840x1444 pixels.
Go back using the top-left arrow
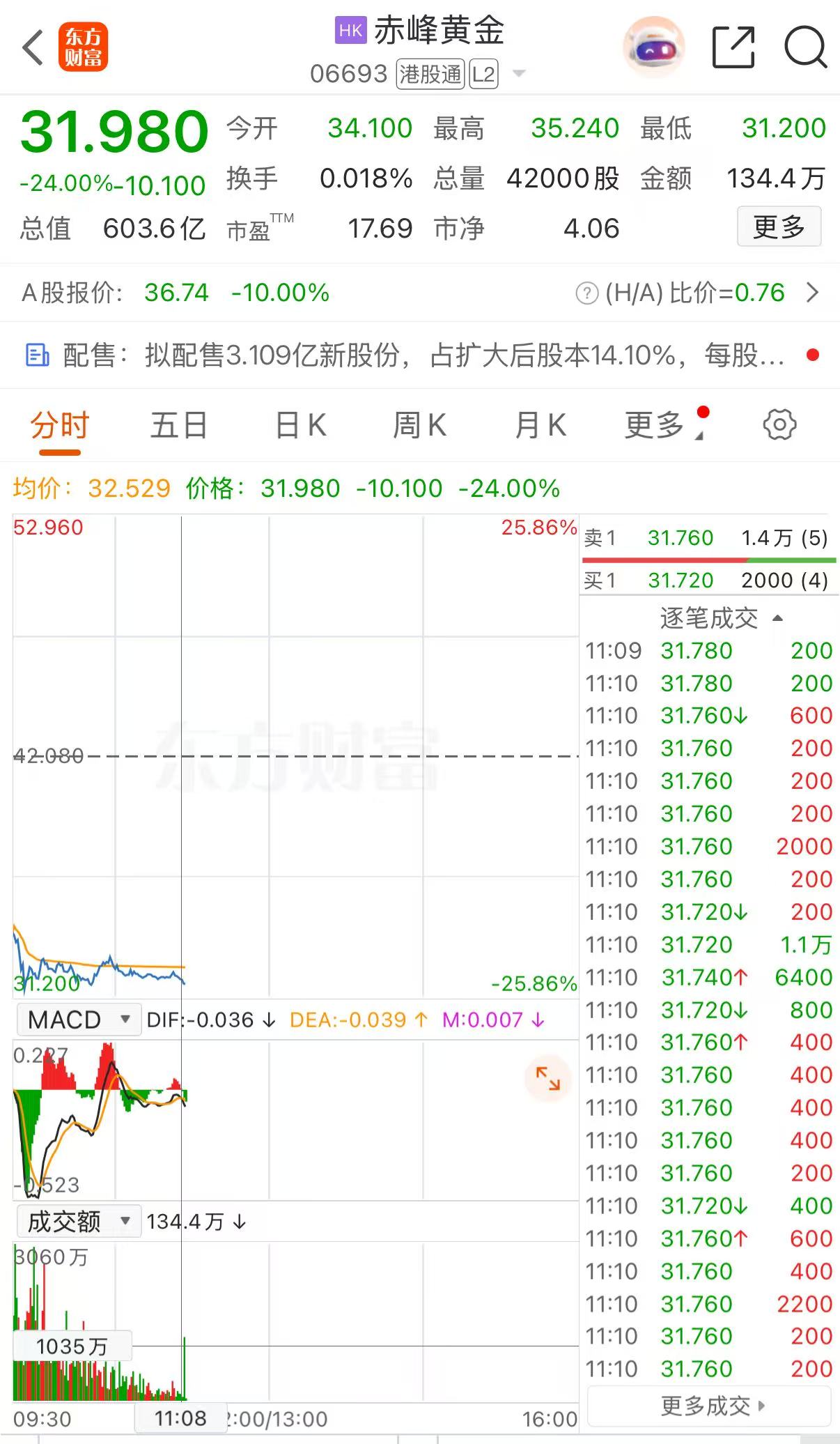point(33,47)
